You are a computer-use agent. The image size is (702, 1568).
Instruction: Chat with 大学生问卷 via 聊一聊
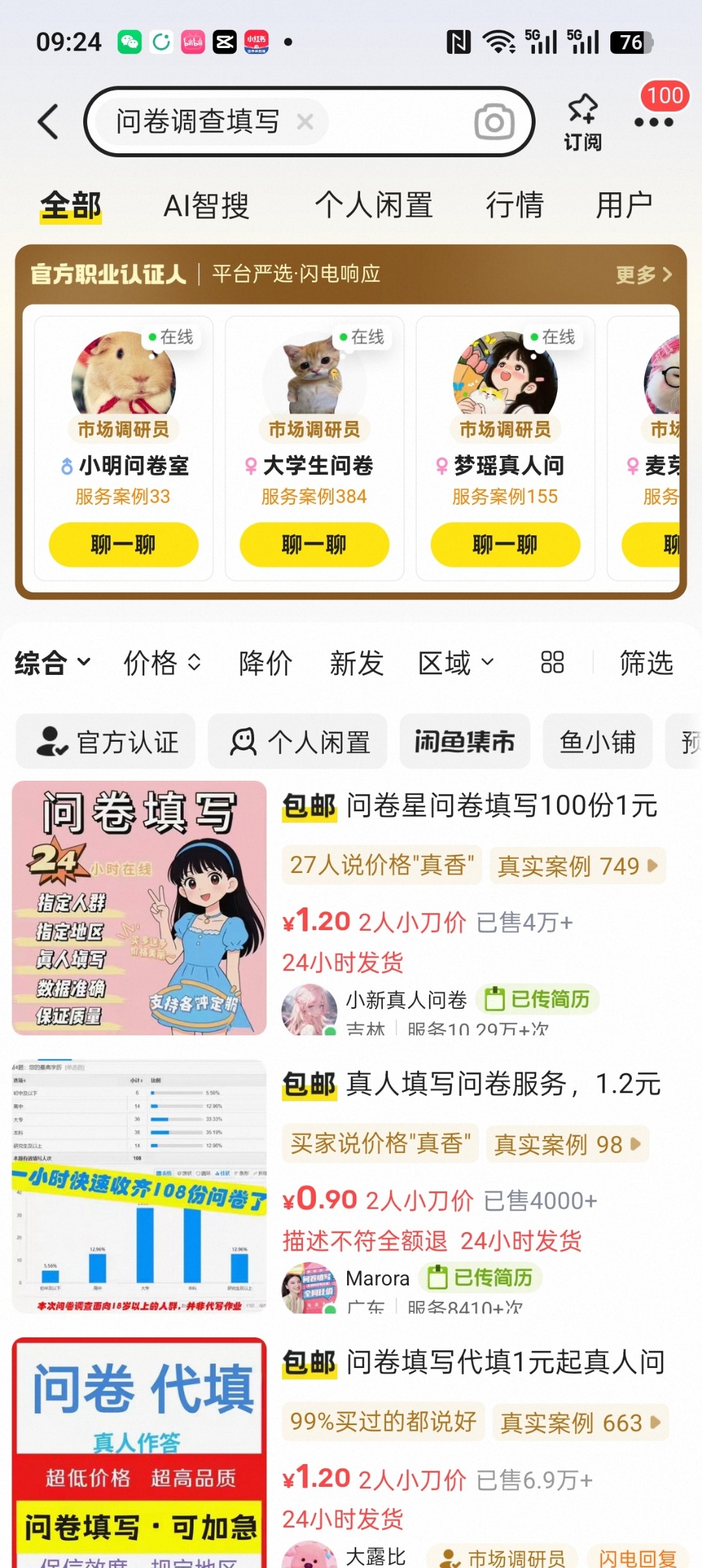pyautogui.click(x=315, y=544)
